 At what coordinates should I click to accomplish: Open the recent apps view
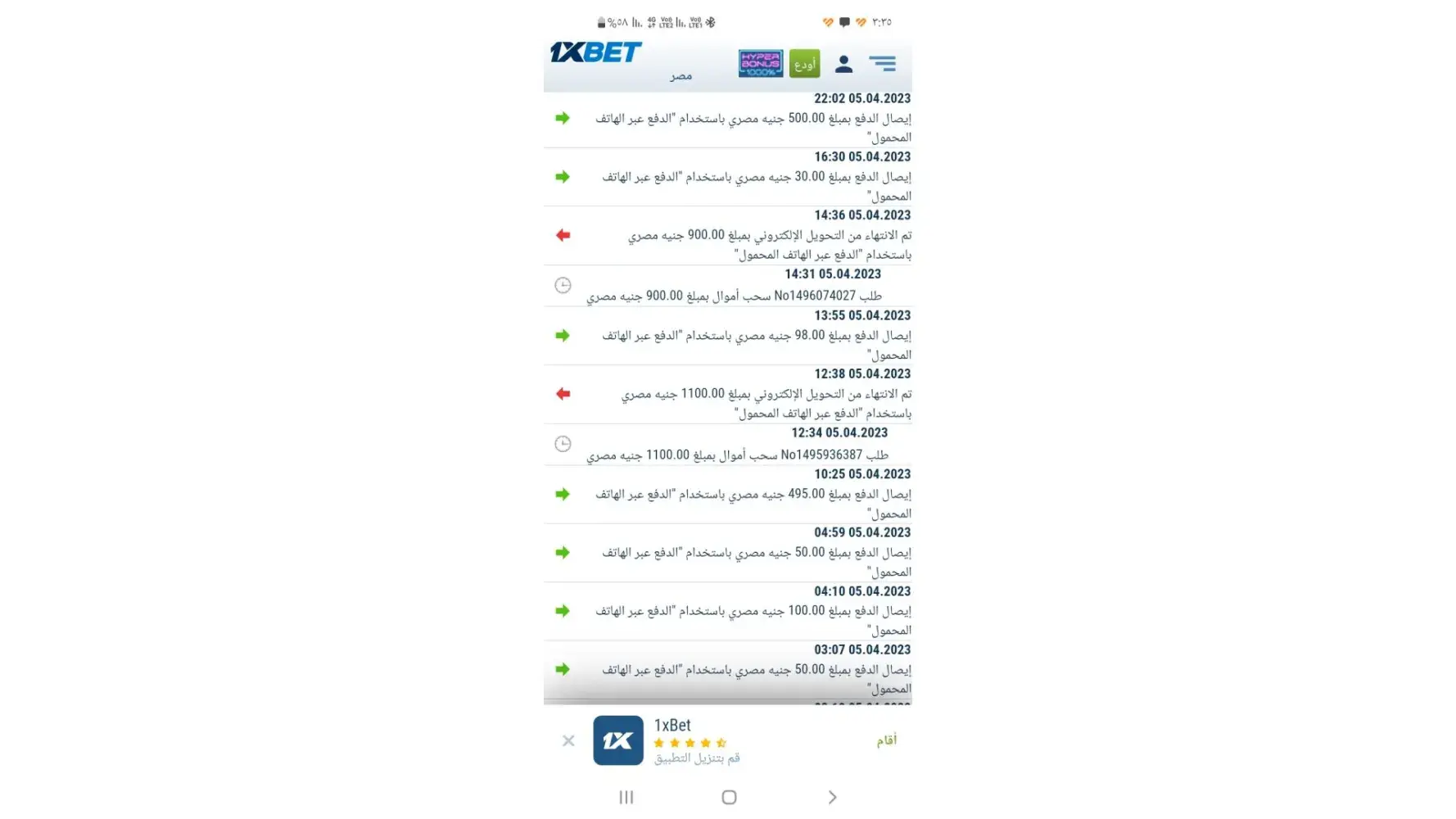point(626,797)
